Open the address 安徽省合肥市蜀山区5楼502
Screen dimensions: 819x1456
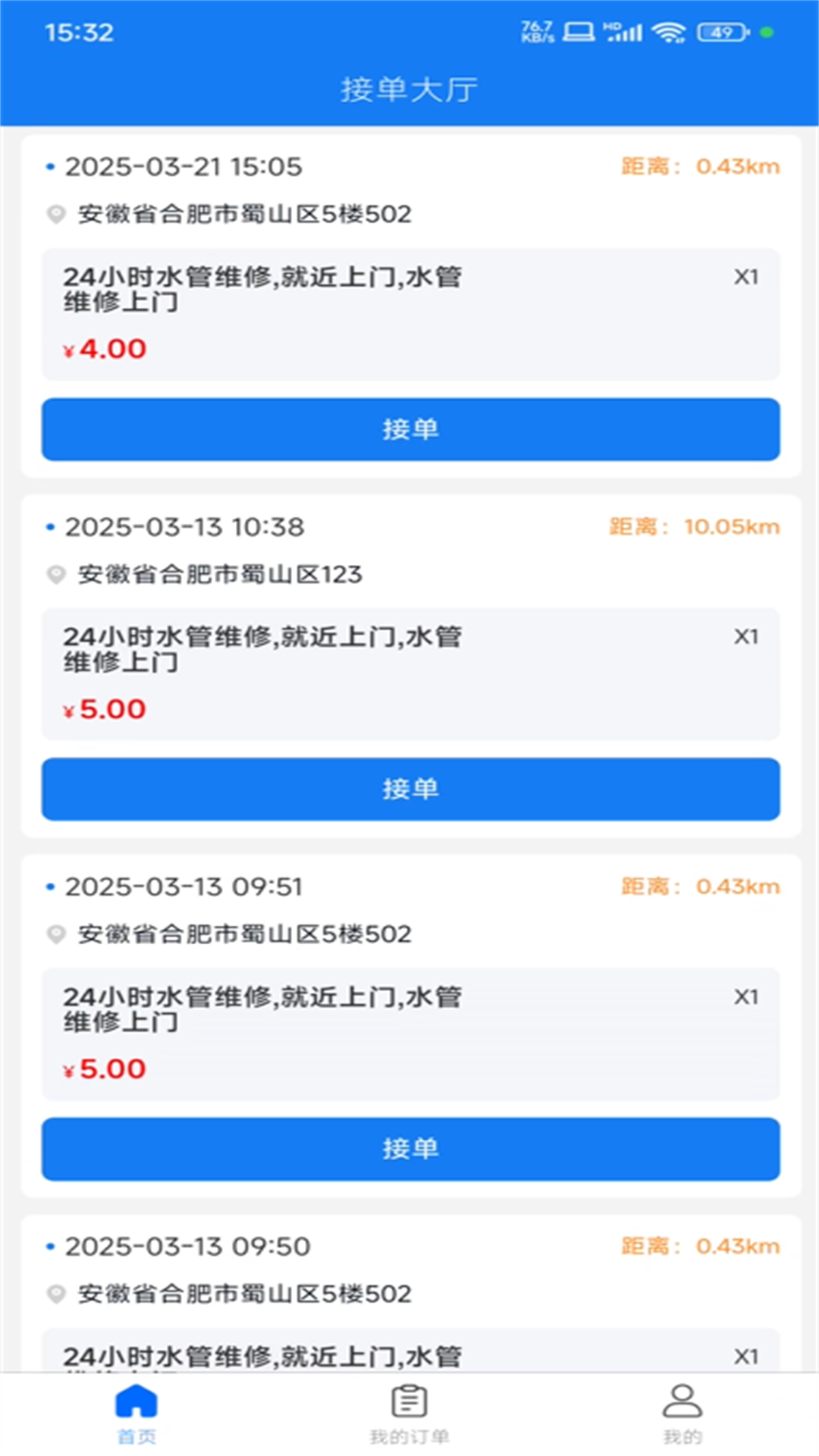click(x=243, y=215)
